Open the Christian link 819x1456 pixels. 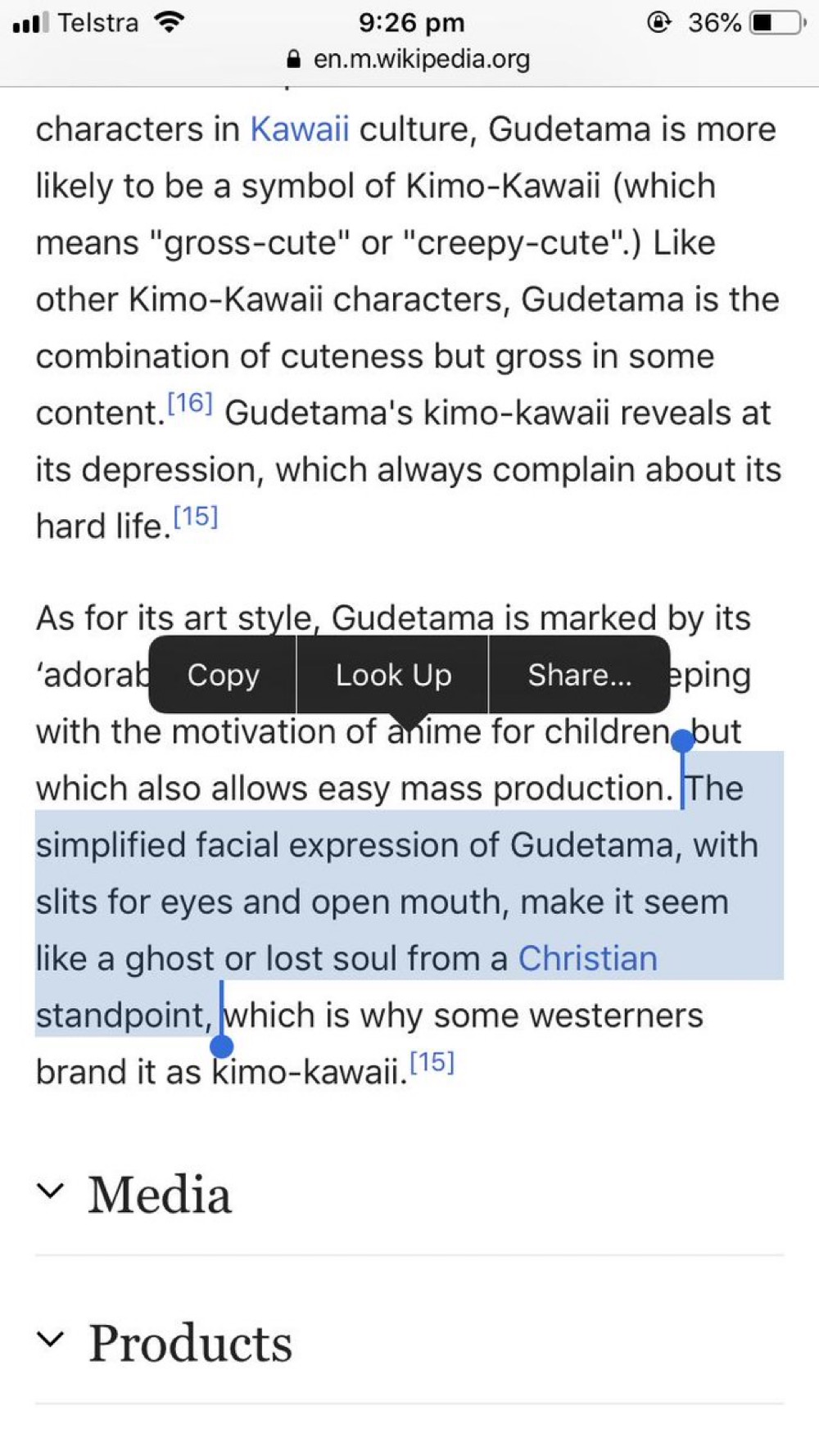point(588,958)
